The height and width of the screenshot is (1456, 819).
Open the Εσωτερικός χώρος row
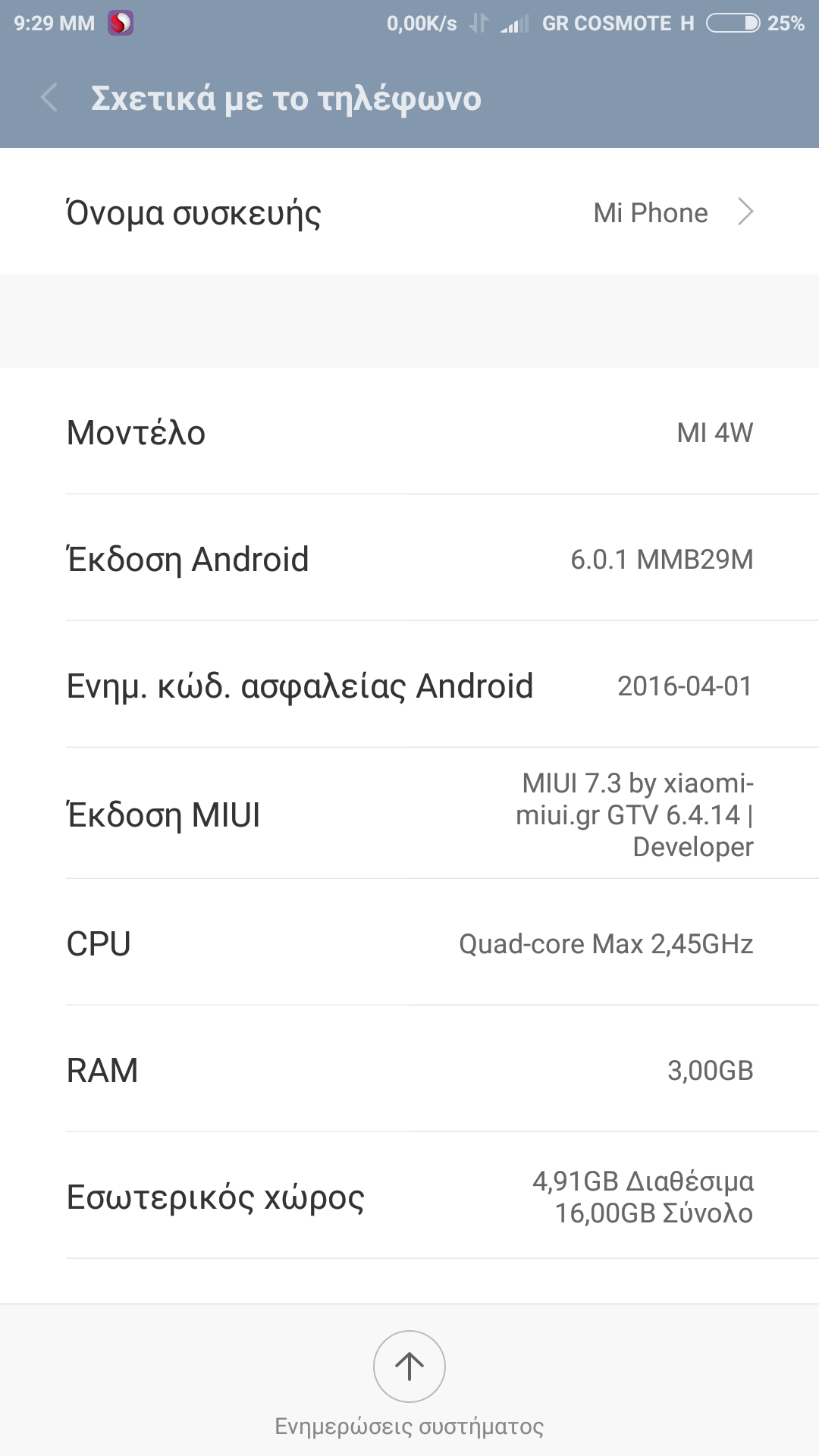pos(409,1197)
